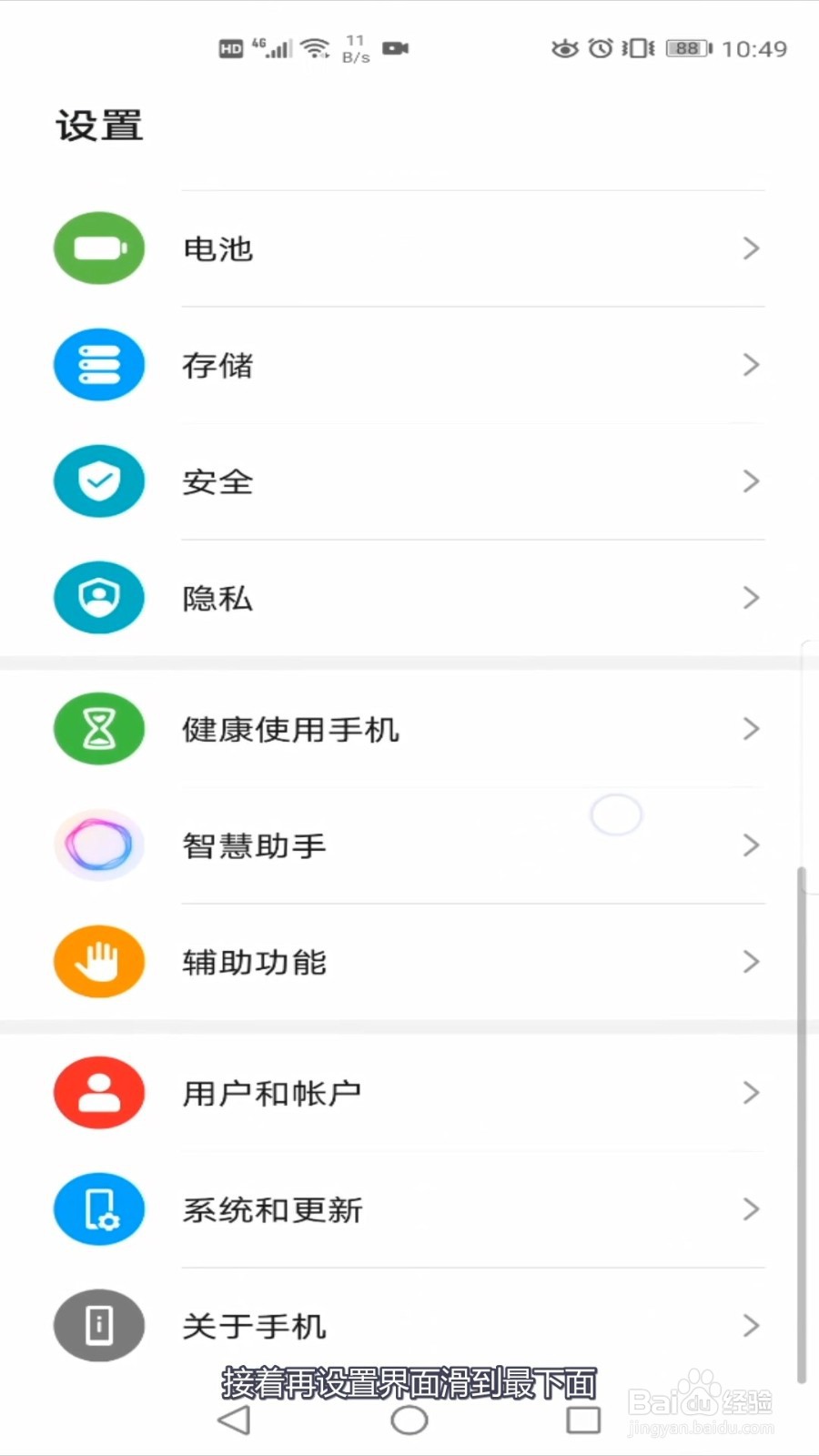
Task: Select the Storage (存储) icon
Action: [x=99, y=364]
